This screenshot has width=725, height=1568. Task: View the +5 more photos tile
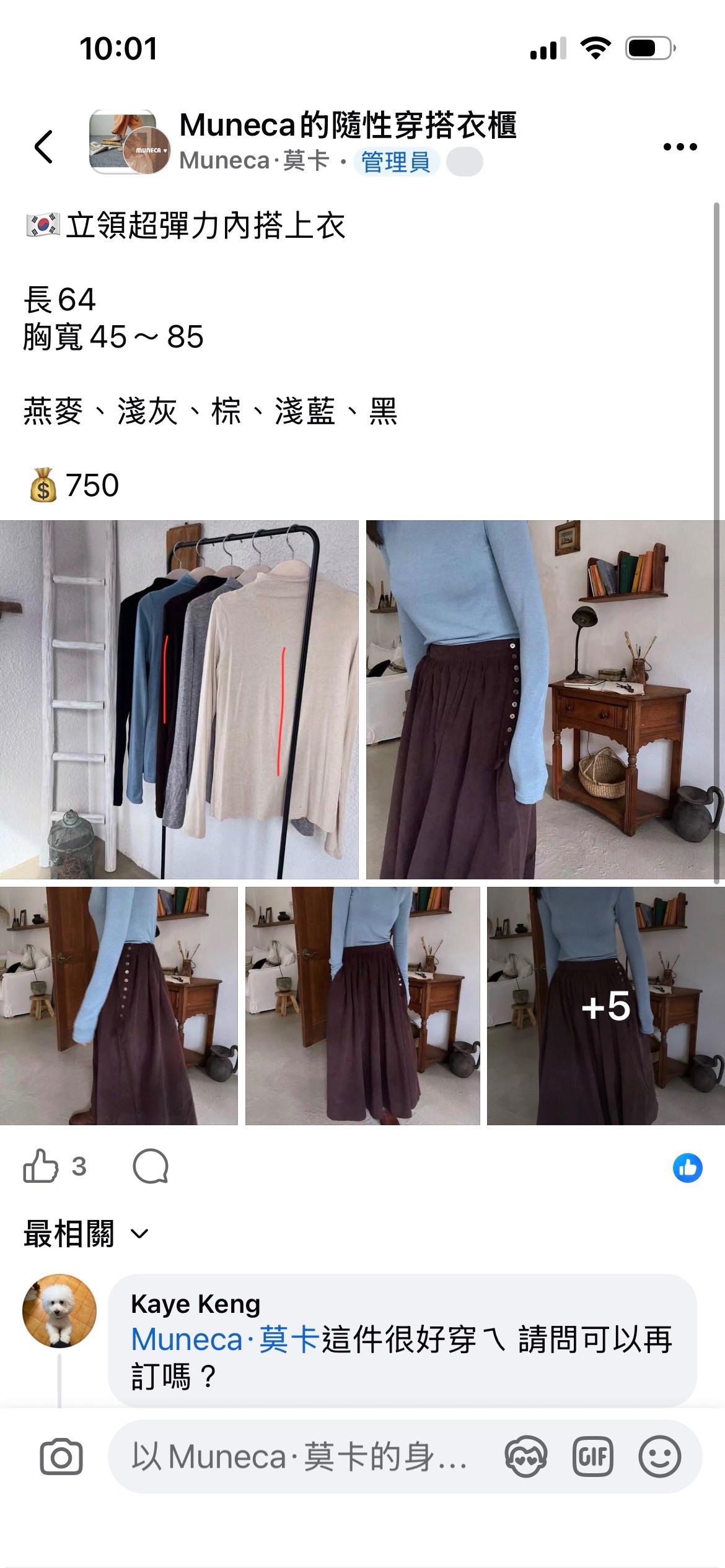(605, 1006)
